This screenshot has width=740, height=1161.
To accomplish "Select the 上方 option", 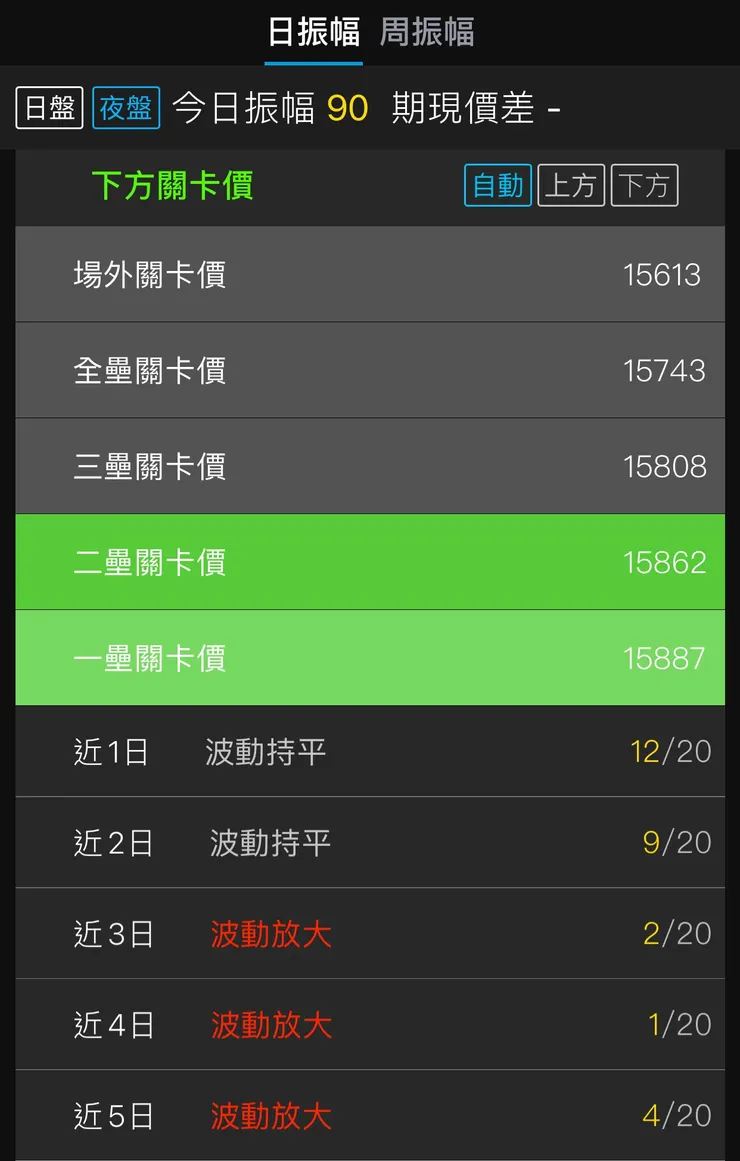I will (571, 185).
